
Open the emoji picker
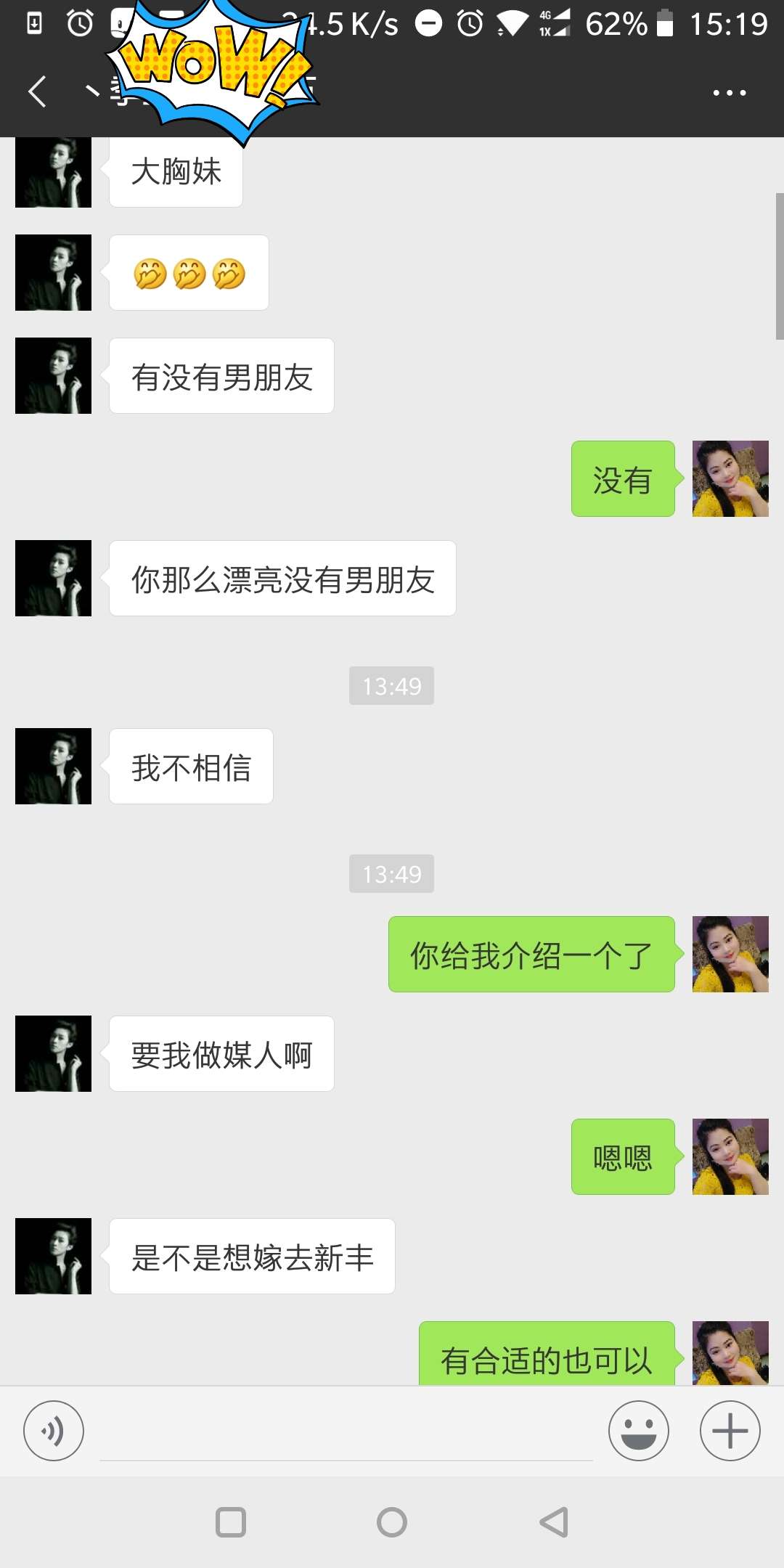tap(638, 1431)
